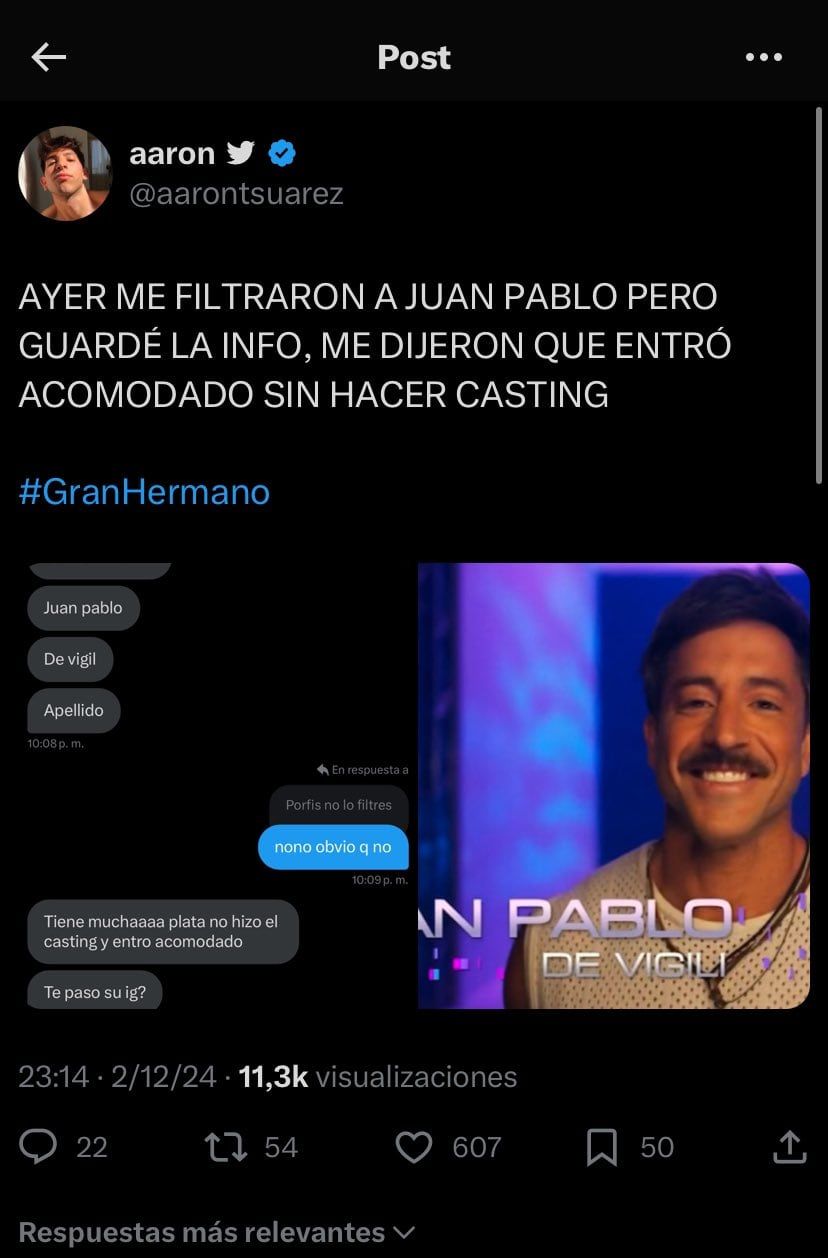Image resolution: width=828 pixels, height=1258 pixels.
Task: Open the #GranHermano hashtag link
Action: (x=144, y=490)
